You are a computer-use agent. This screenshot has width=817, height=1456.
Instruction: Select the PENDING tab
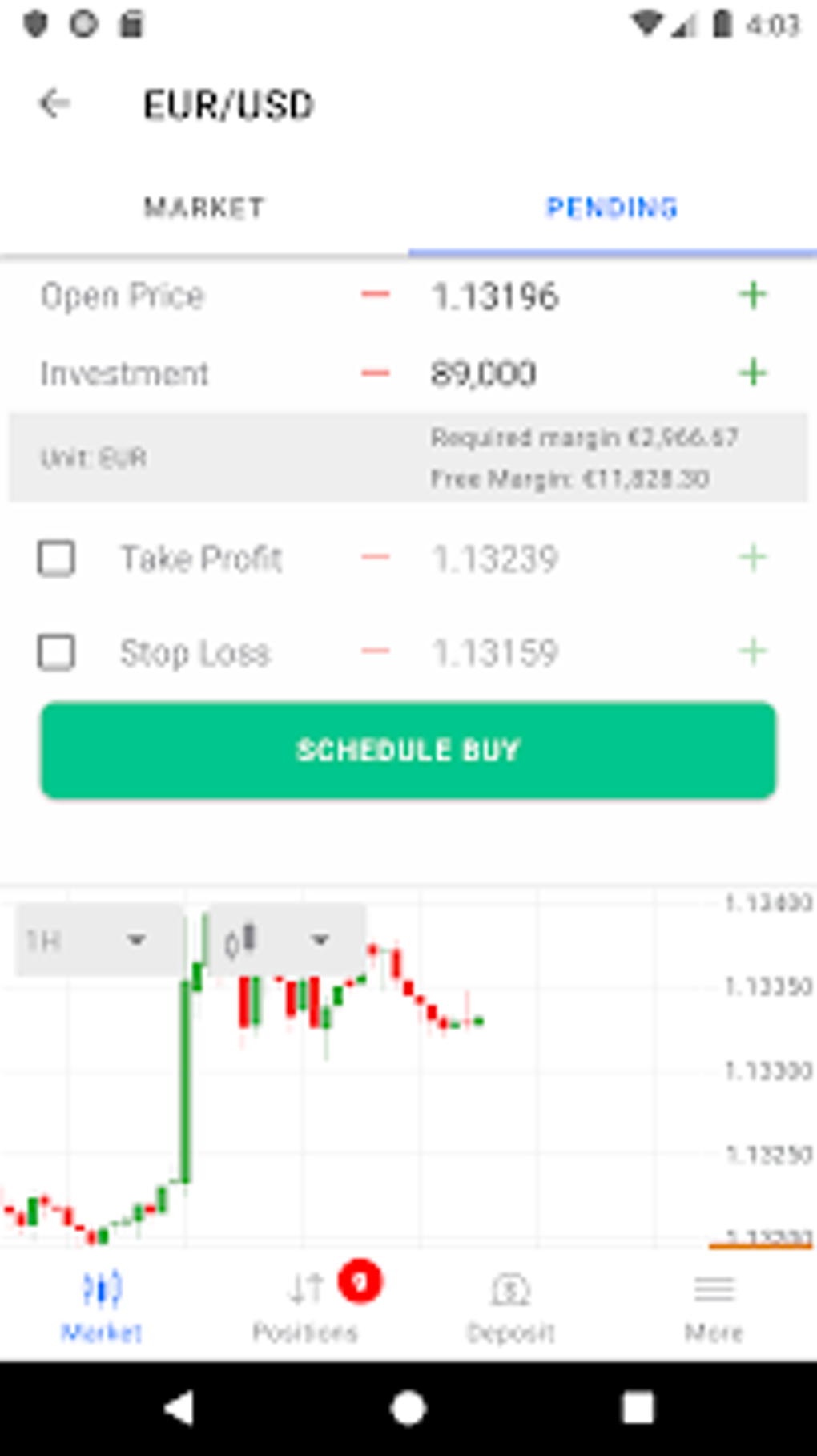click(x=612, y=208)
